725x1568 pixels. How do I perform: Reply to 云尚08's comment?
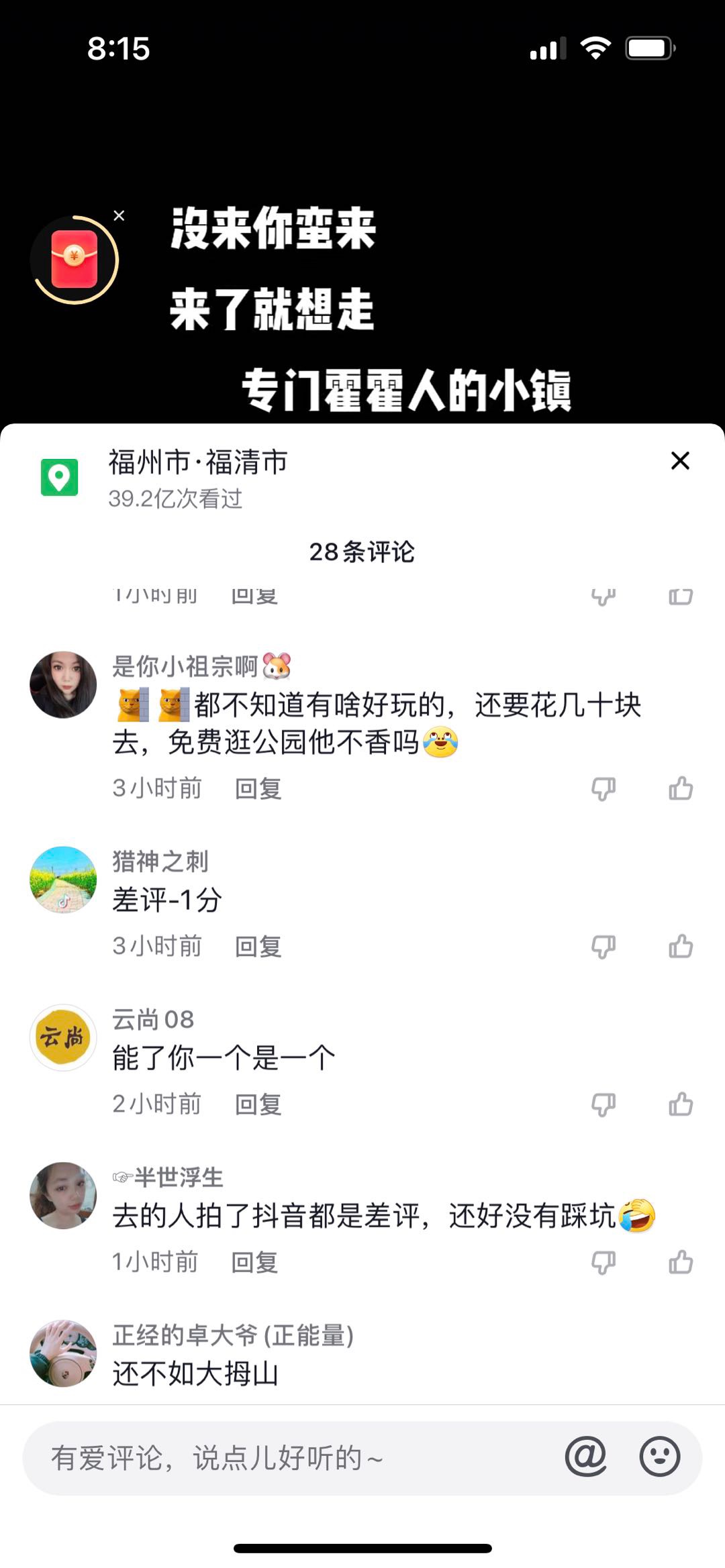coord(258,1104)
